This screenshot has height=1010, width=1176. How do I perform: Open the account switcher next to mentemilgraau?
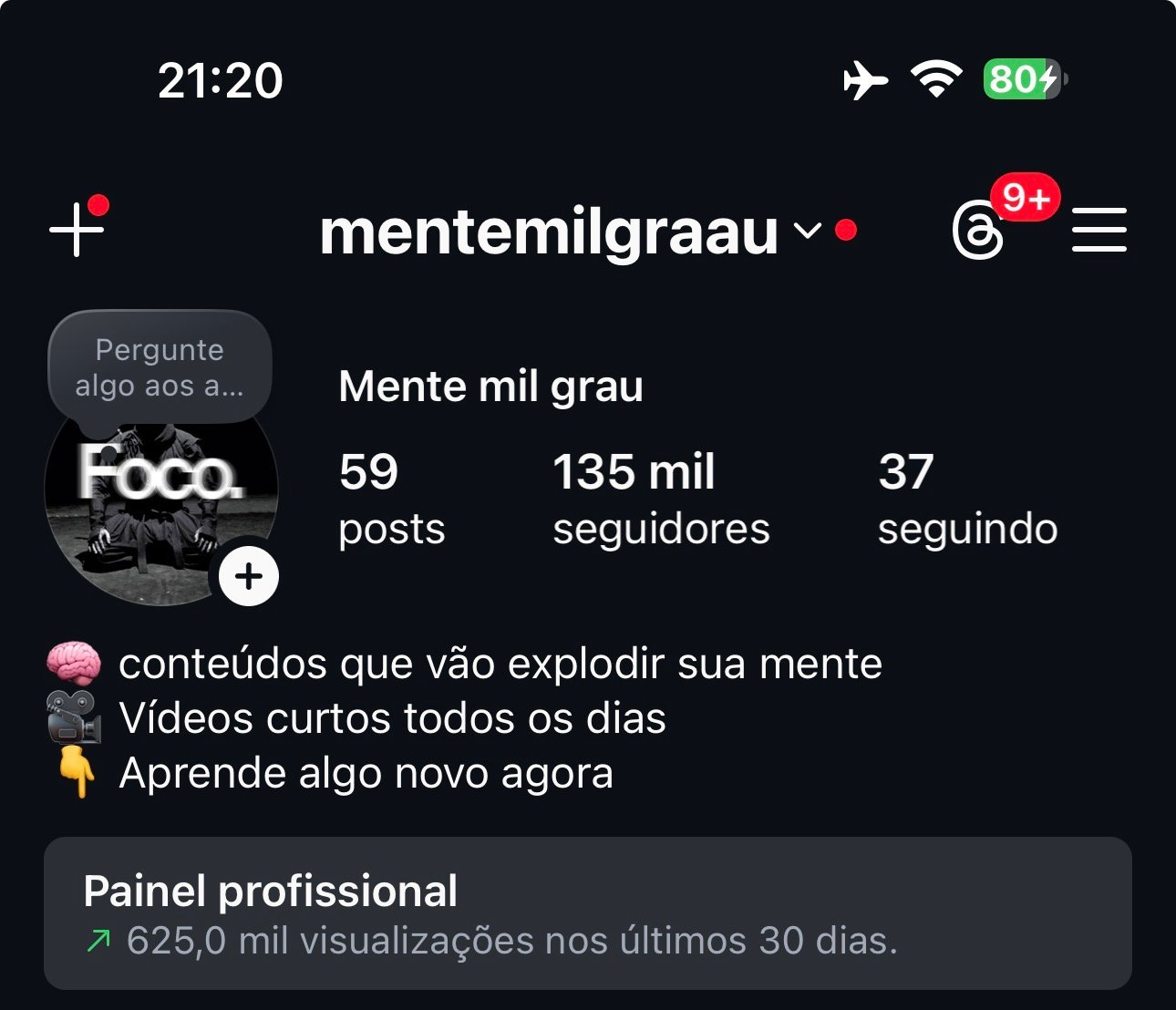point(807,231)
